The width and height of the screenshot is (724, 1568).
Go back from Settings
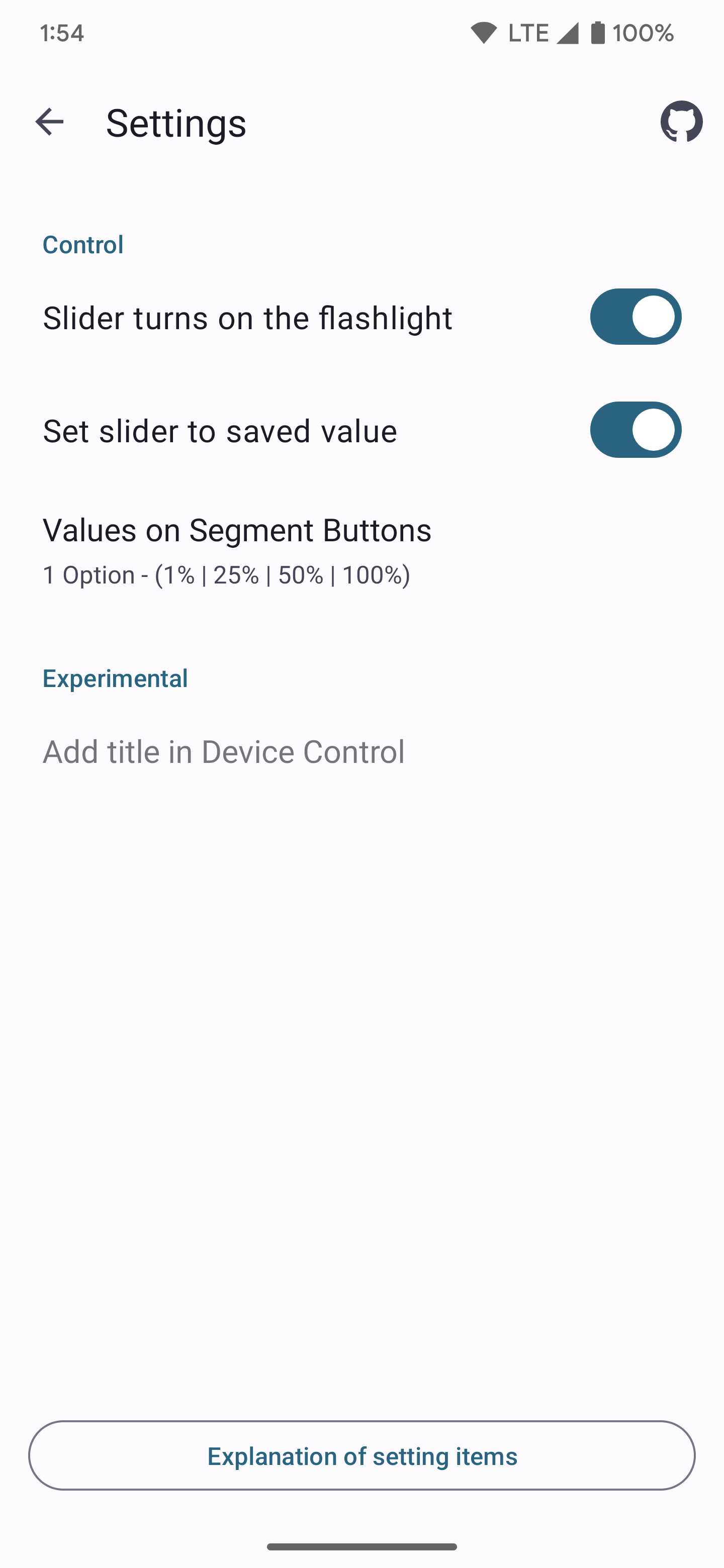click(49, 122)
